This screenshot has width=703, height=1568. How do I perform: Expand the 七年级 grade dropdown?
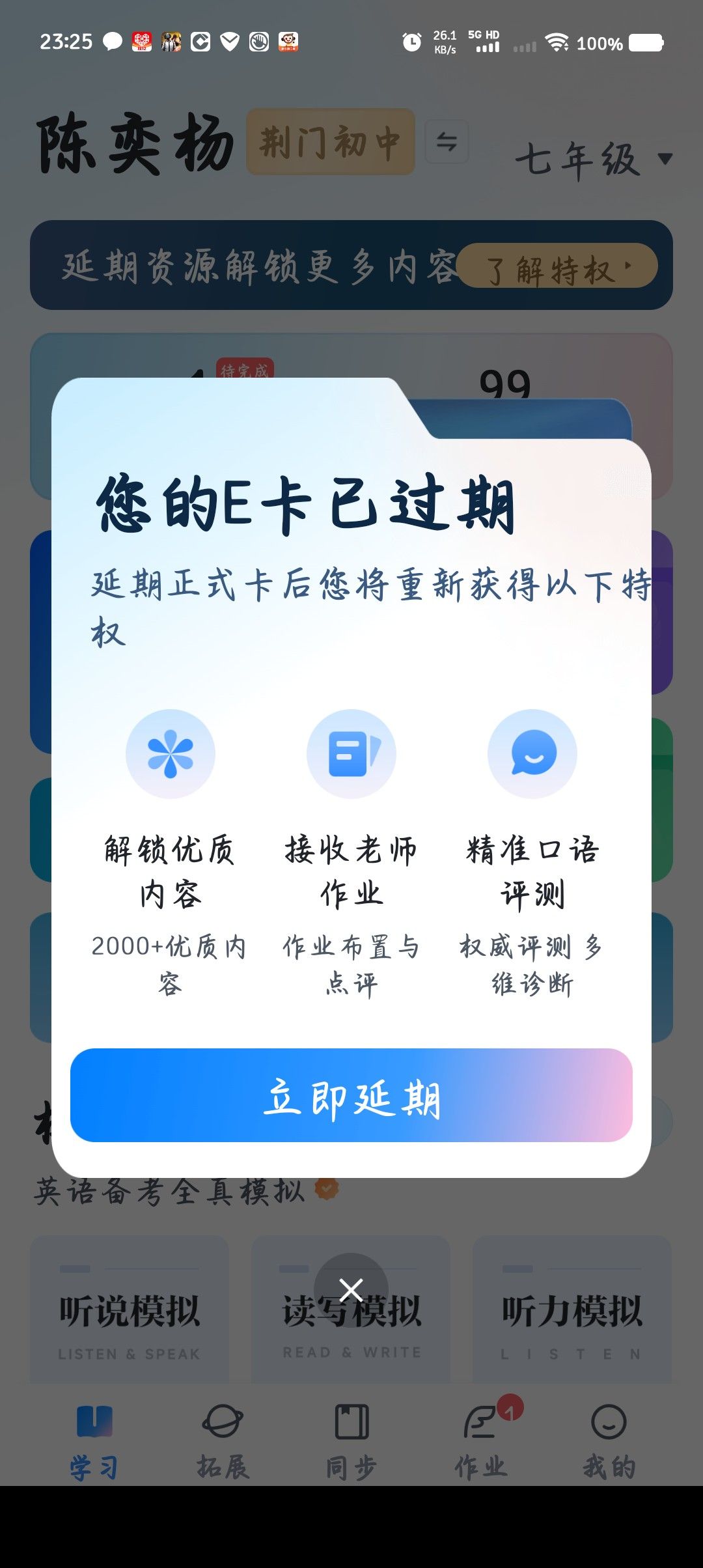click(x=592, y=159)
